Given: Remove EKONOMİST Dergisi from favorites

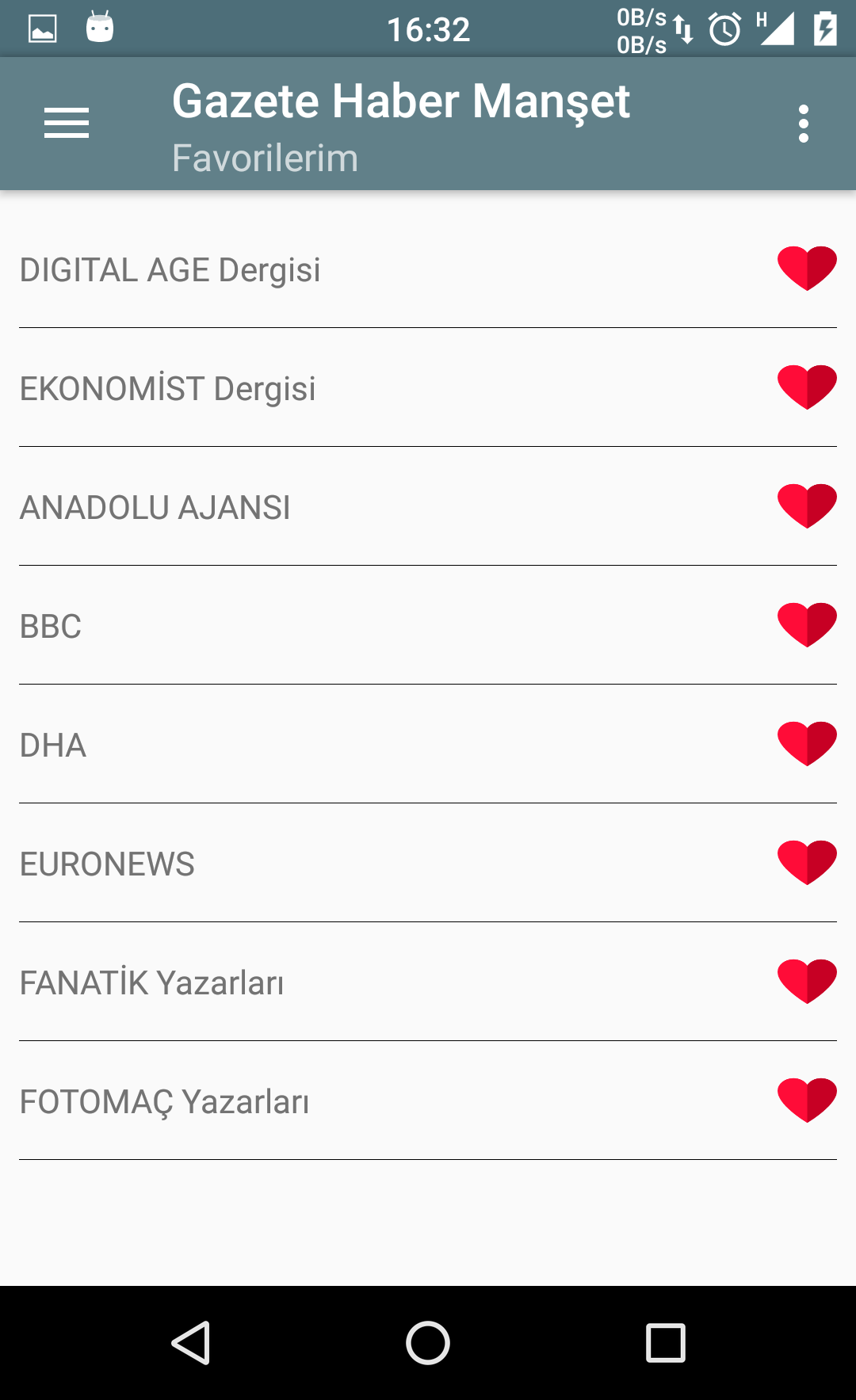Looking at the screenshot, I should tap(807, 387).
